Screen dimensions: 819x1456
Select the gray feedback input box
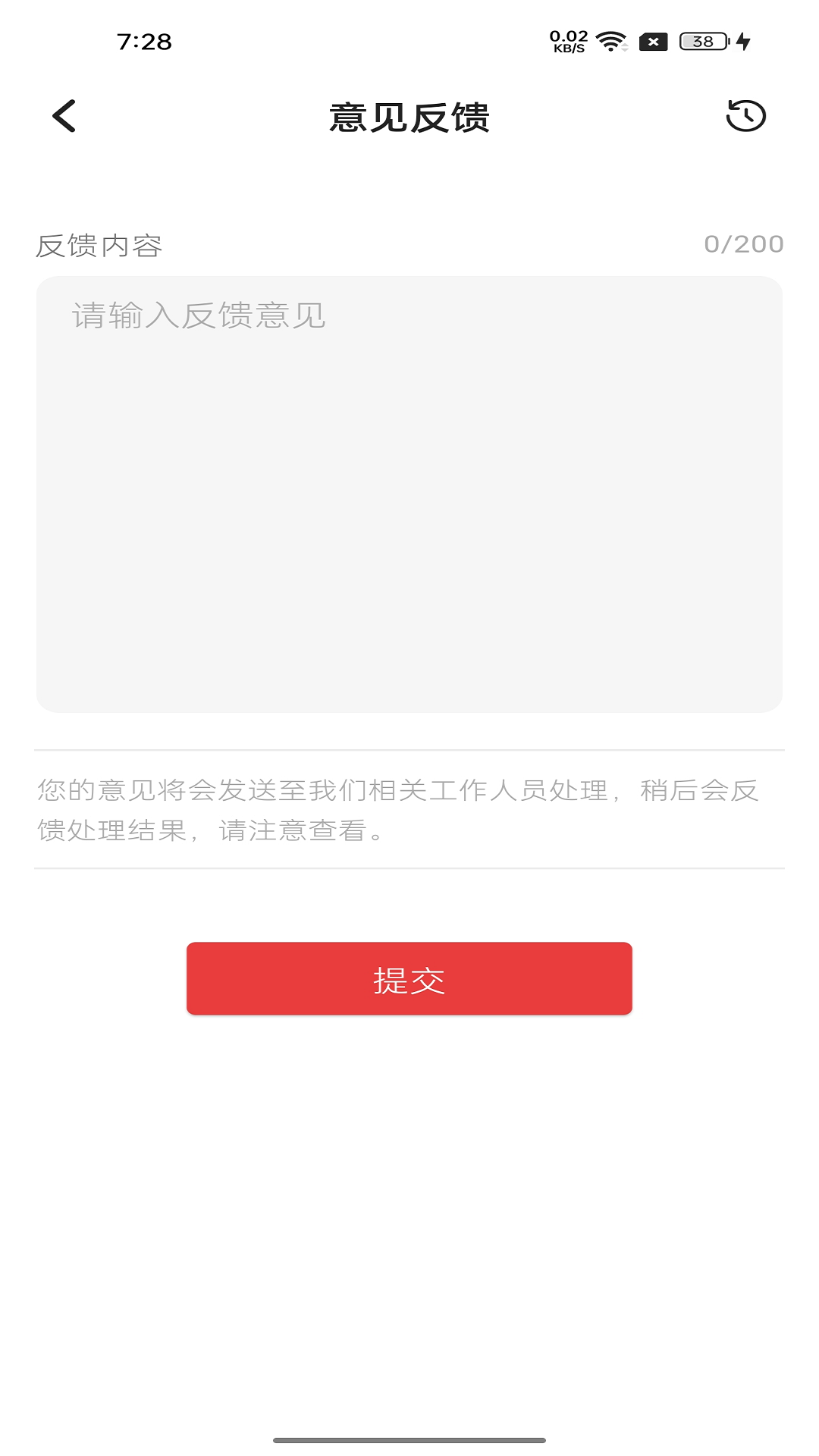tap(409, 493)
